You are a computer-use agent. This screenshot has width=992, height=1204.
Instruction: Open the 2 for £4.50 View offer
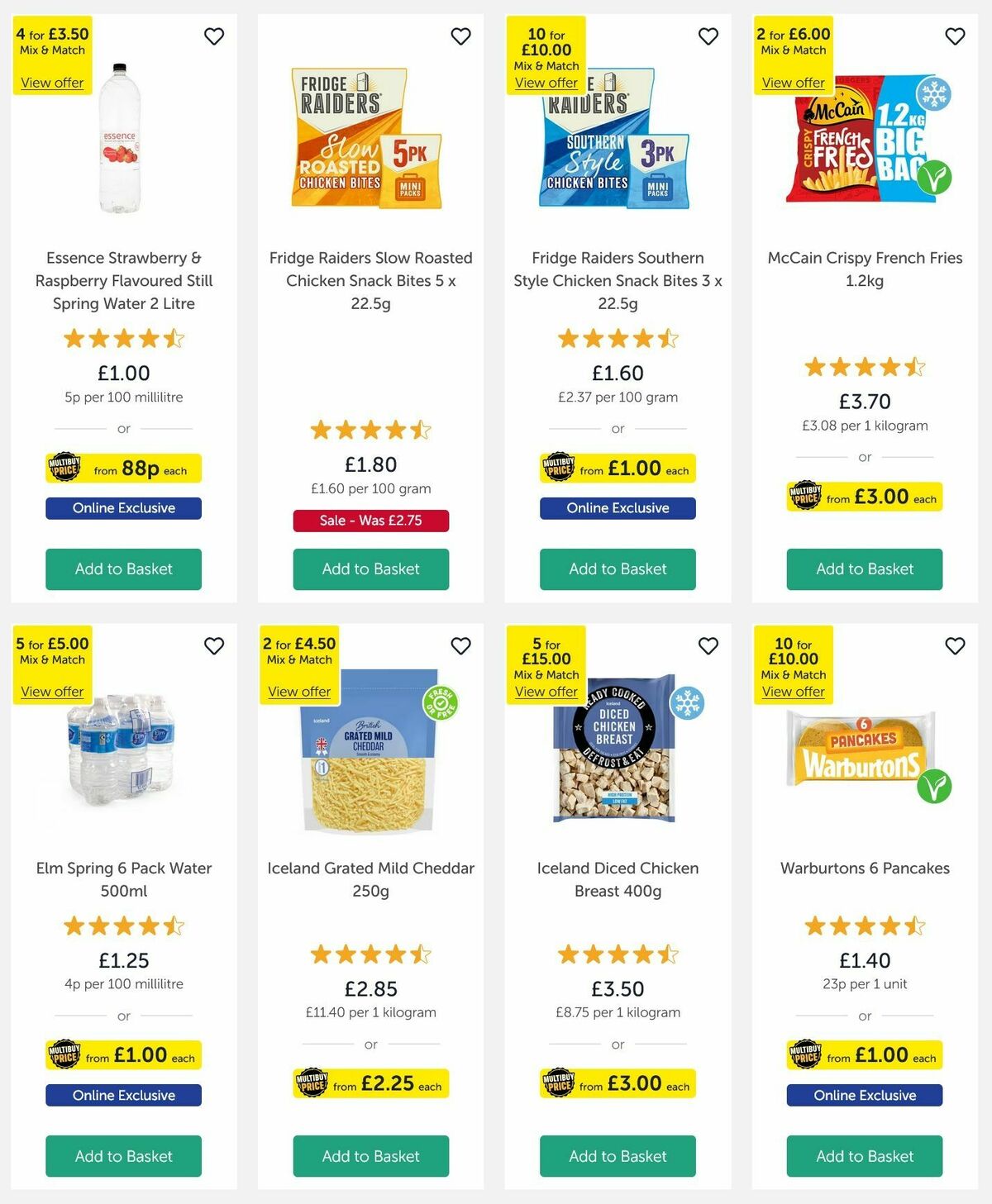pos(298,692)
